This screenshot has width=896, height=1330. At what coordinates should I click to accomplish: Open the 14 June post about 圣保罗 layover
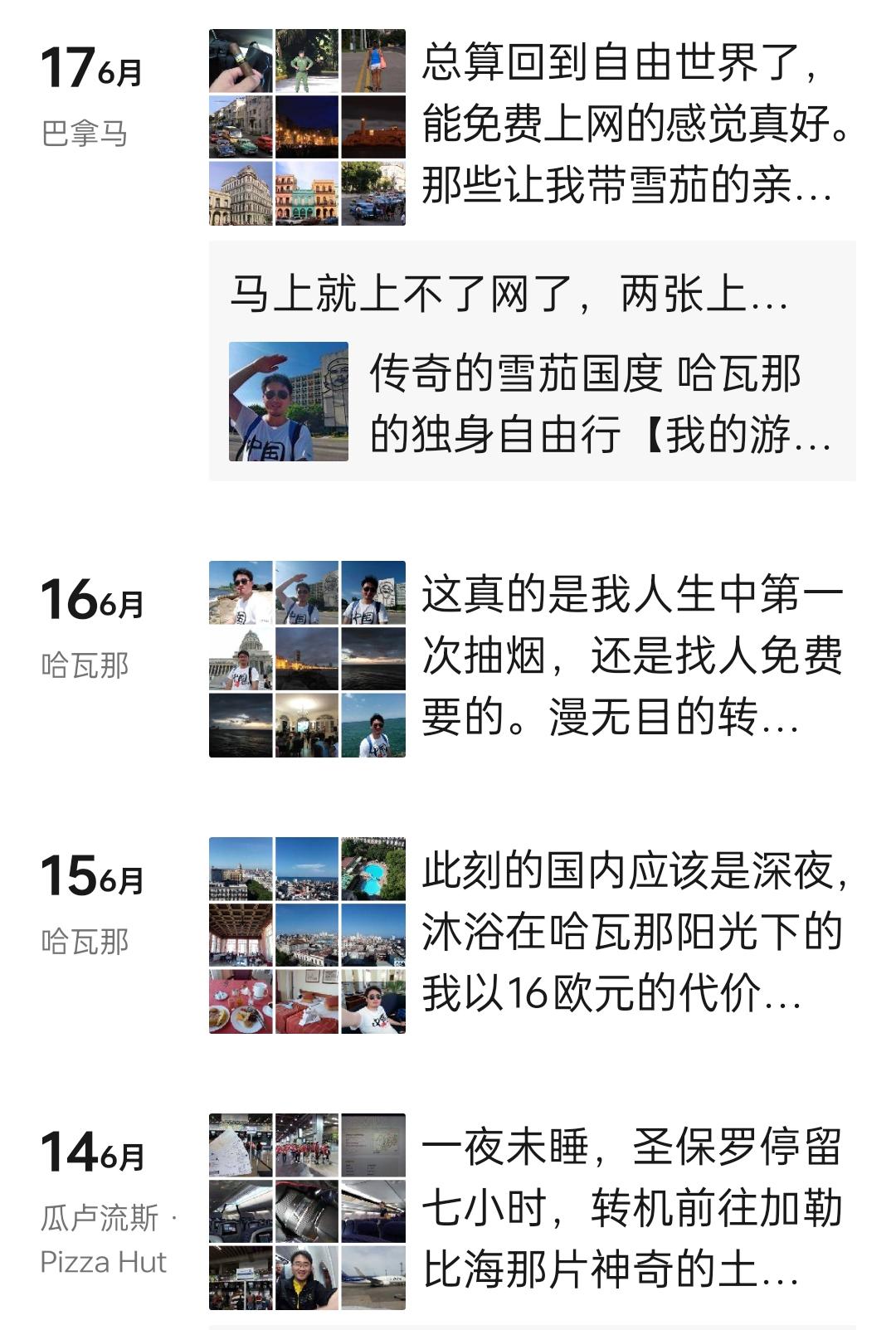[x=631, y=1210]
